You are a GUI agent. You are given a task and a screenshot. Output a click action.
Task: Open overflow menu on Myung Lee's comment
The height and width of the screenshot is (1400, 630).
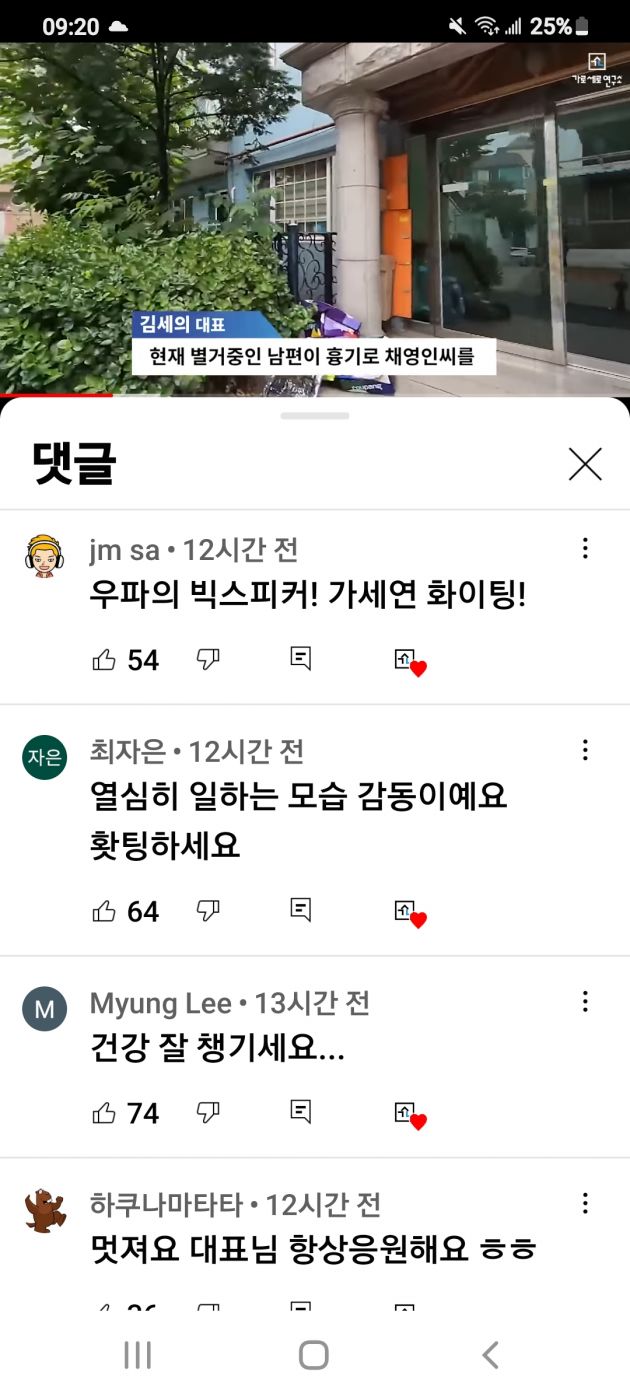[x=585, y=1002]
